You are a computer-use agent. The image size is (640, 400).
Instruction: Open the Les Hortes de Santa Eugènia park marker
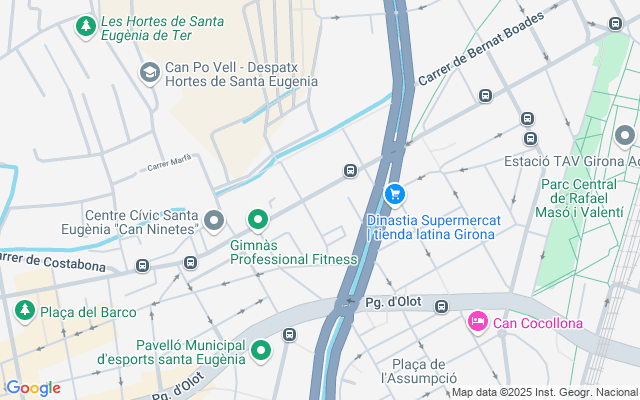point(86,25)
